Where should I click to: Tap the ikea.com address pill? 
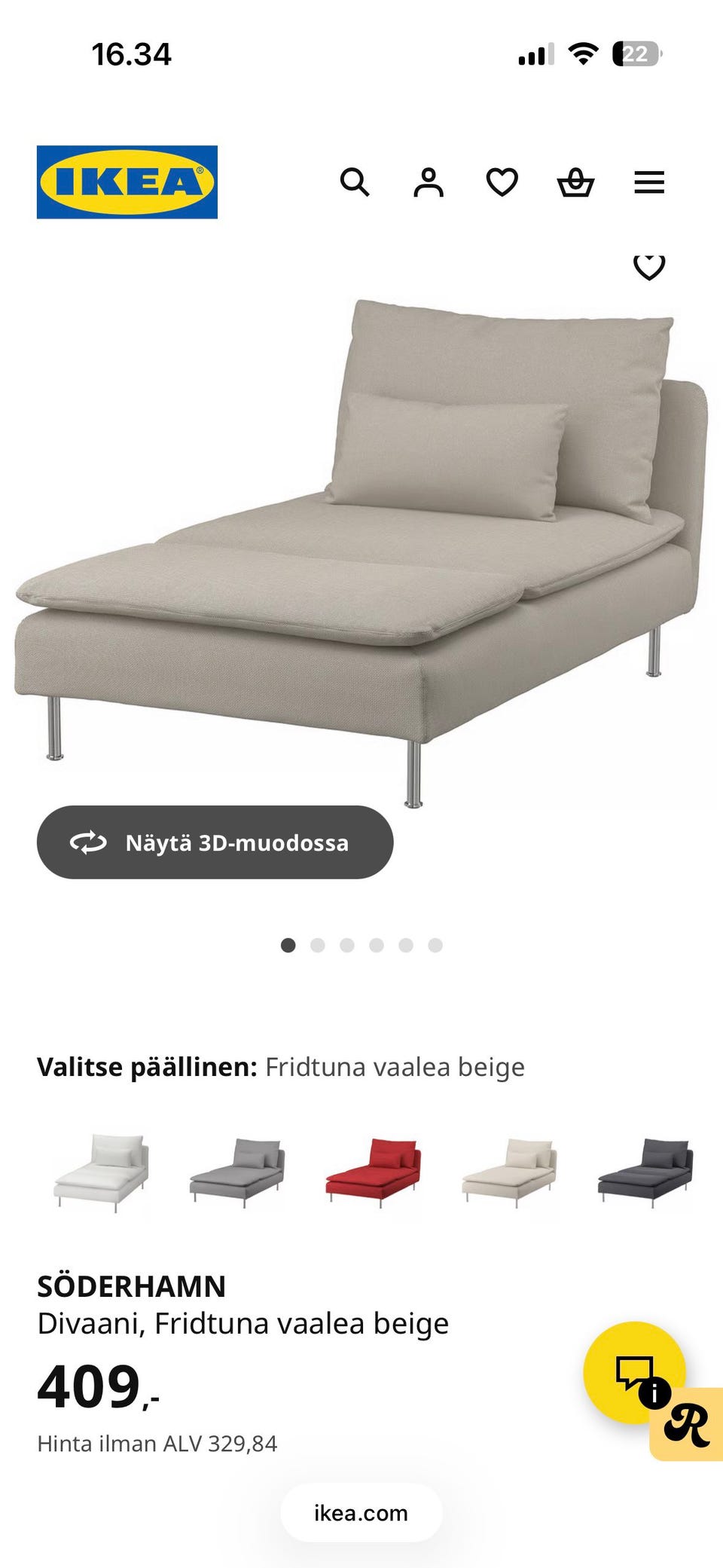[x=361, y=1513]
